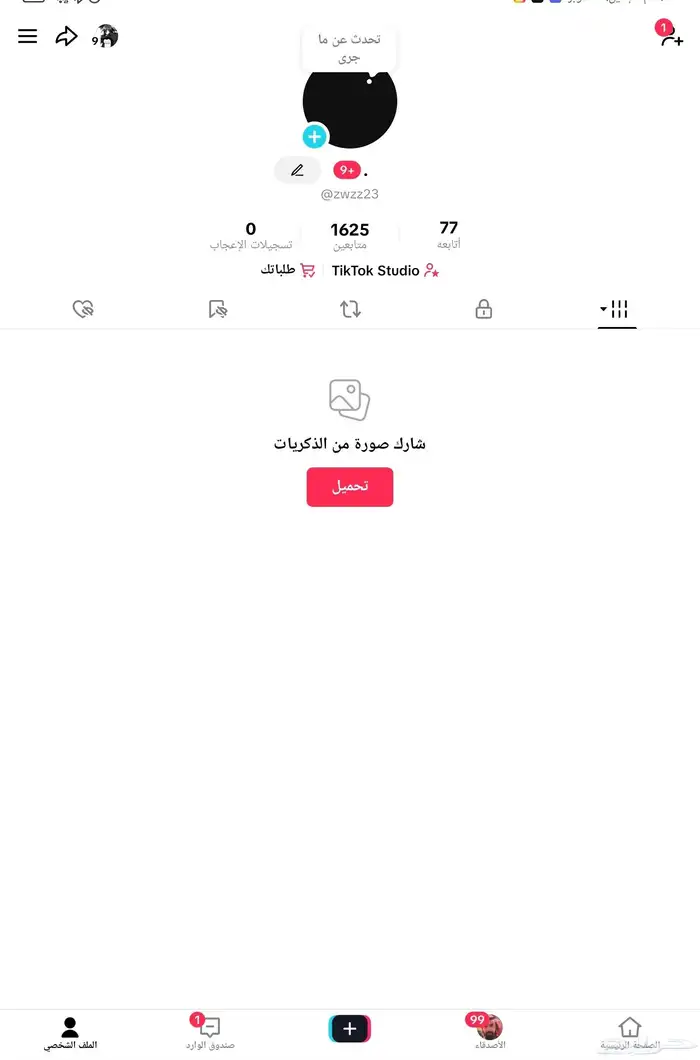Open the inbox tab (صندوق الوارد)
The height and width of the screenshot is (1060, 700).
pos(210,1033)
